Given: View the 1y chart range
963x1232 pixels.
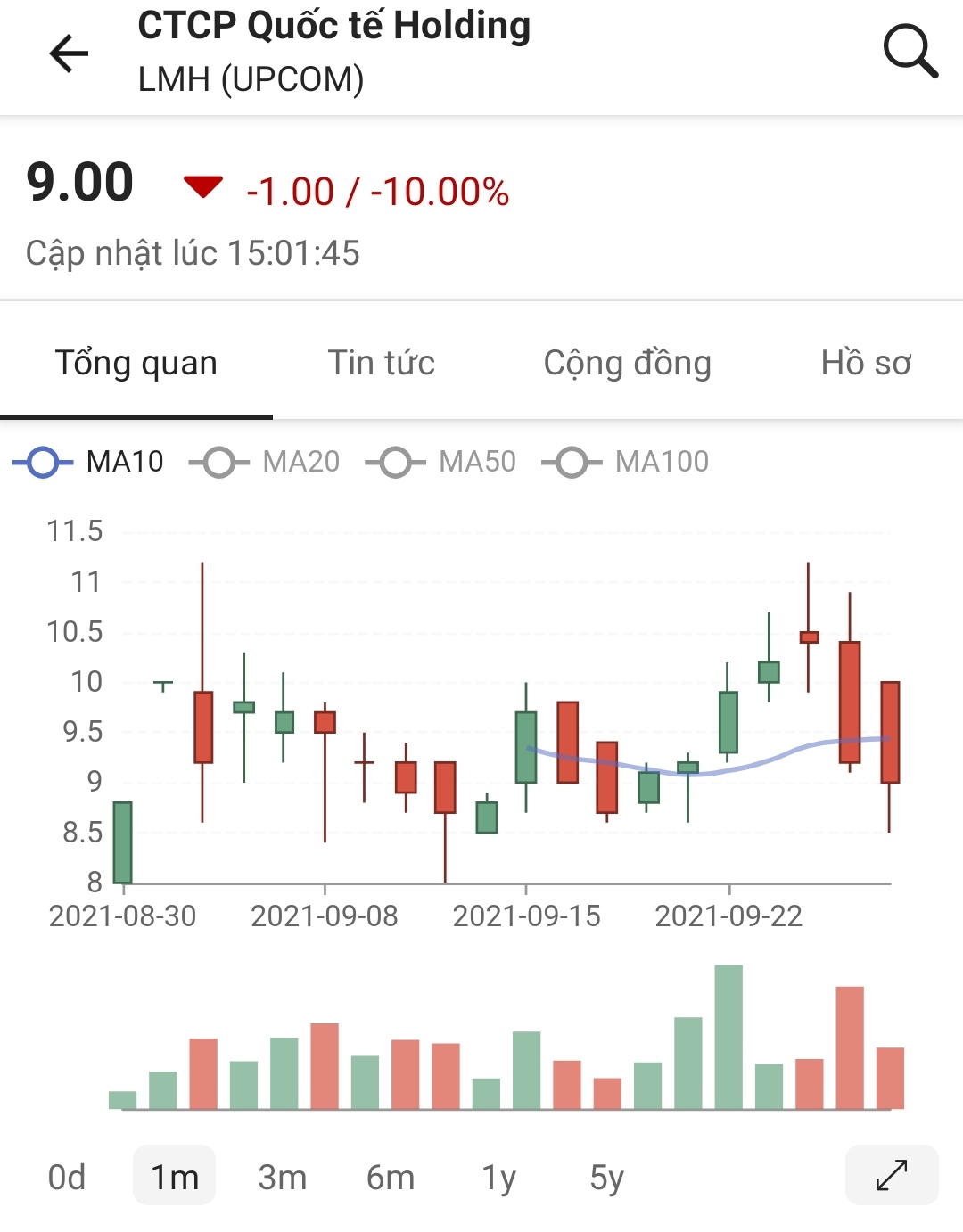Looking at the screenshot, I should pos(498,1177).
